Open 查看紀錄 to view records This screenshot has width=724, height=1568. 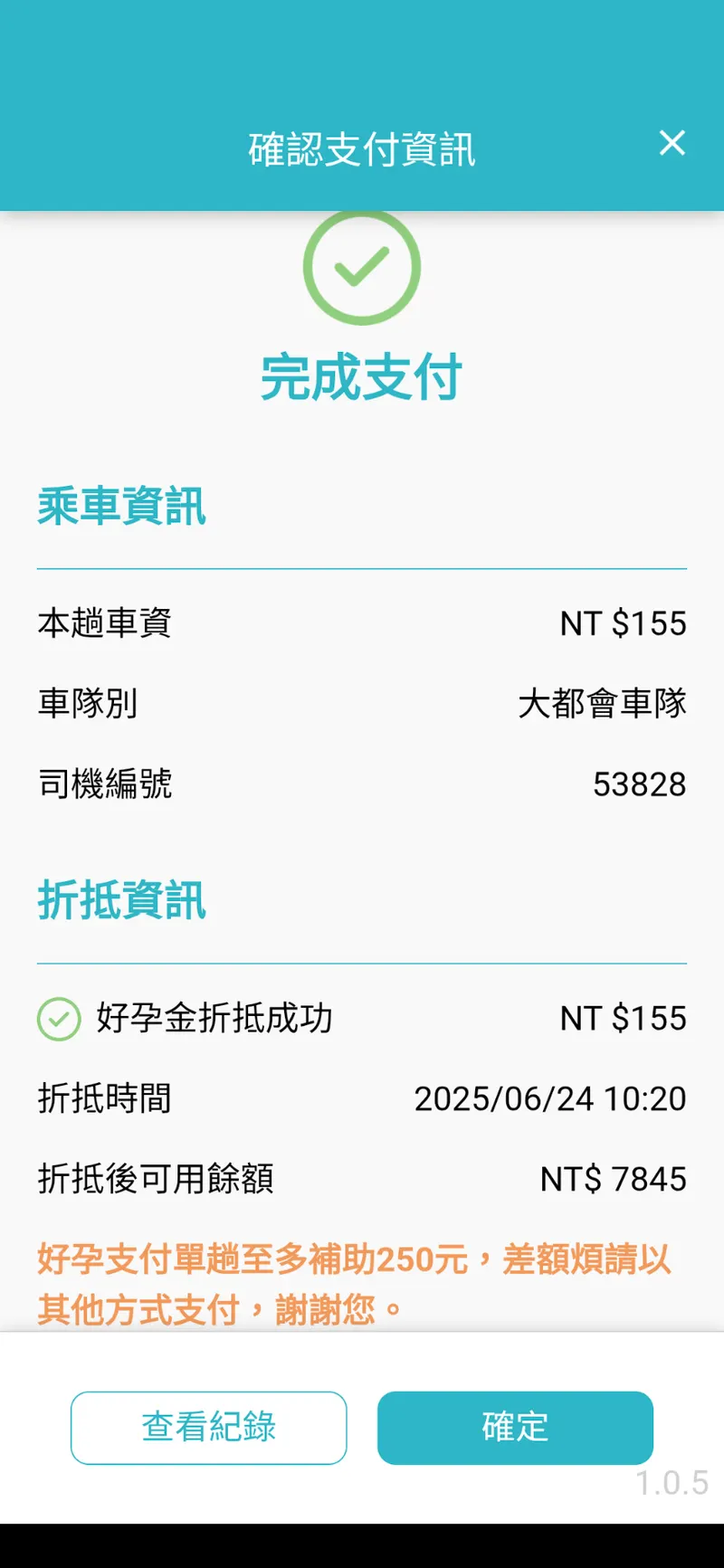pos(208,1427)
